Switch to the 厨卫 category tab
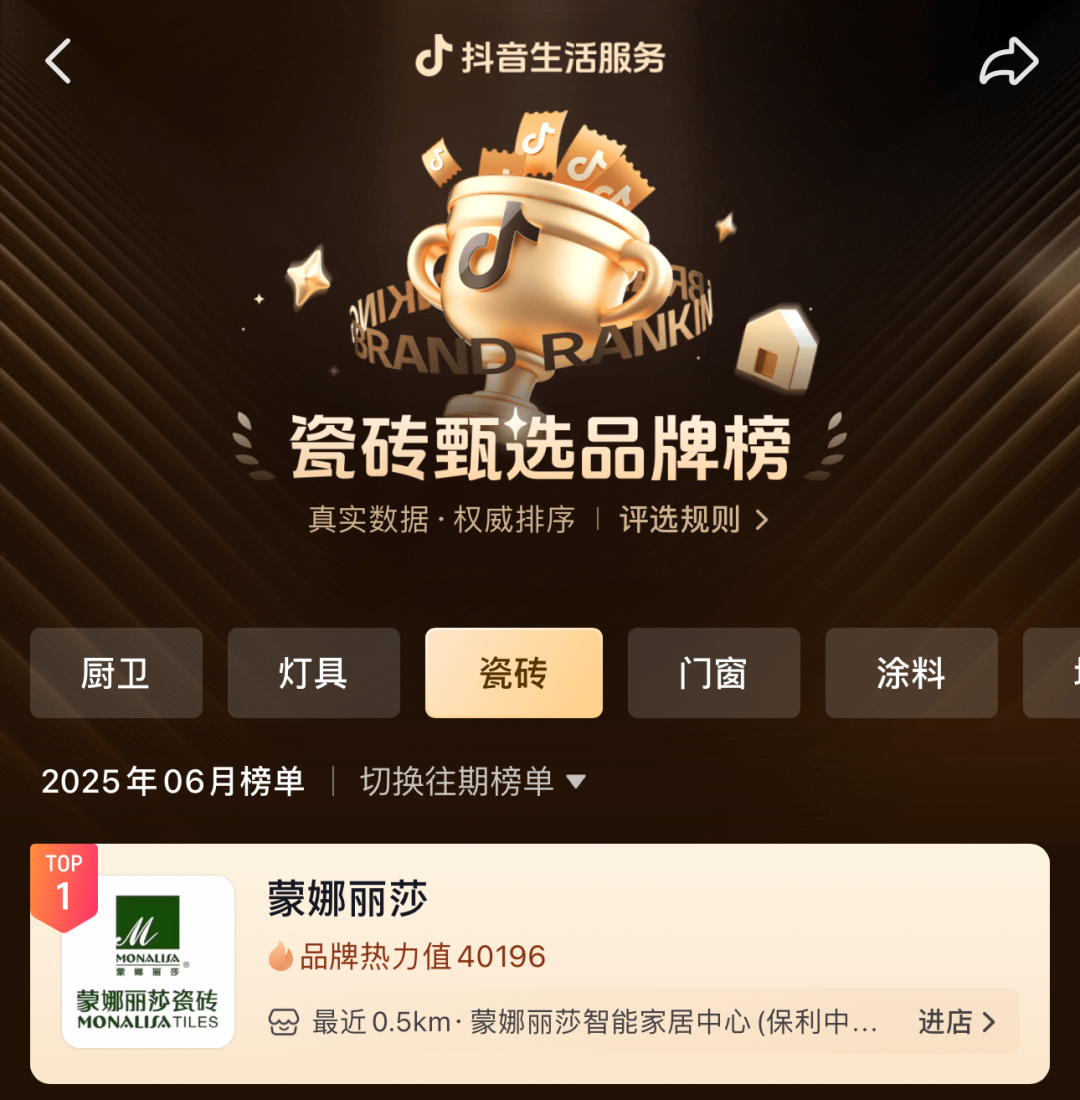This screenshot has height=1100, width=1080. pyautogui.click(x=116, y=673)
